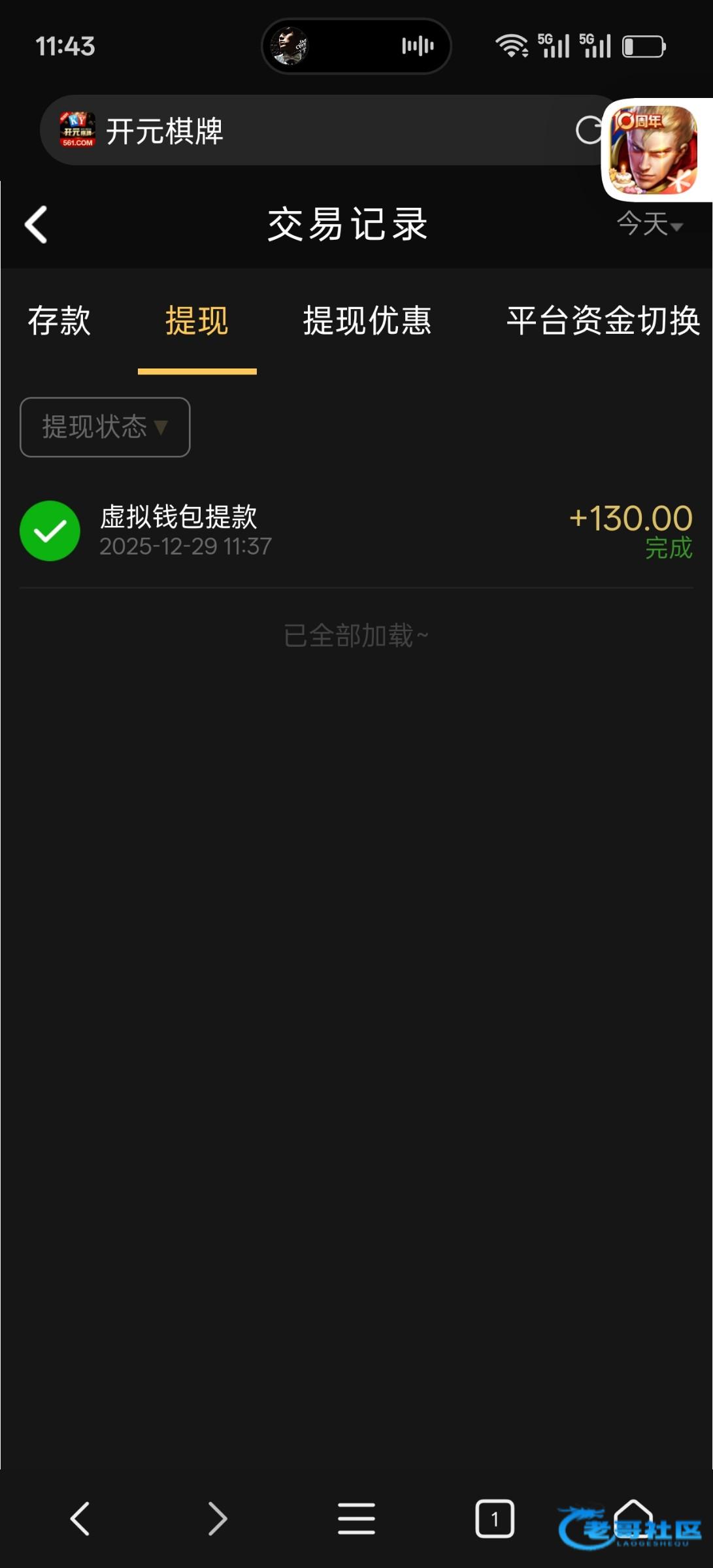Open the floating game app icon
713x1568 pixels.
(654, 150)
